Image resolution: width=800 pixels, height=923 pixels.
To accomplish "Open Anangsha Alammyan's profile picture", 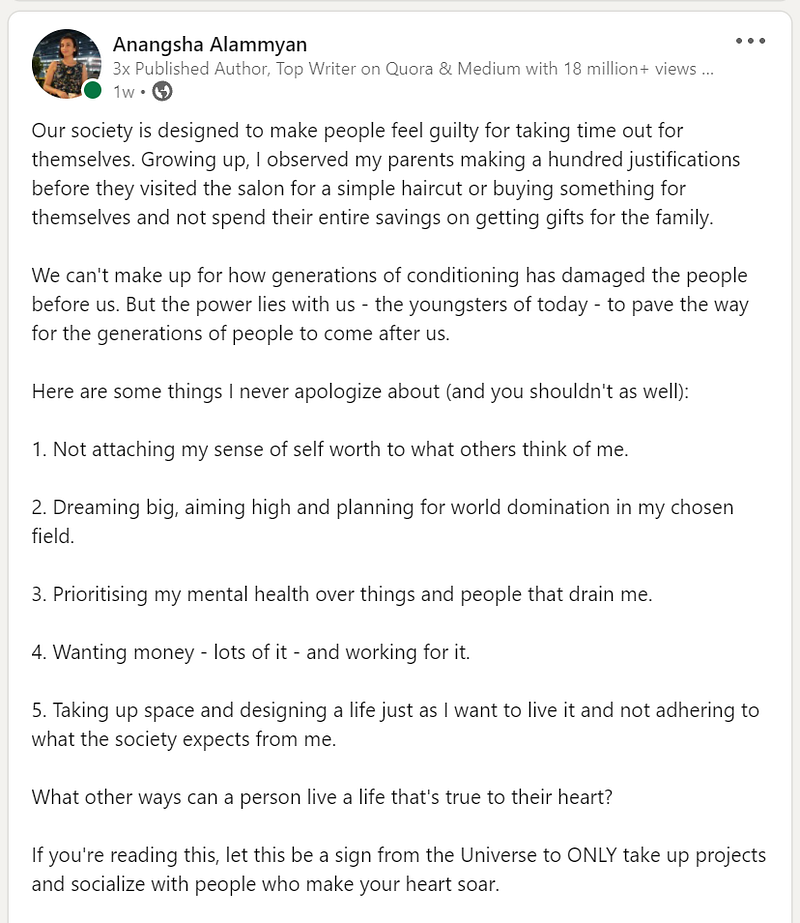I will (67, 64).
